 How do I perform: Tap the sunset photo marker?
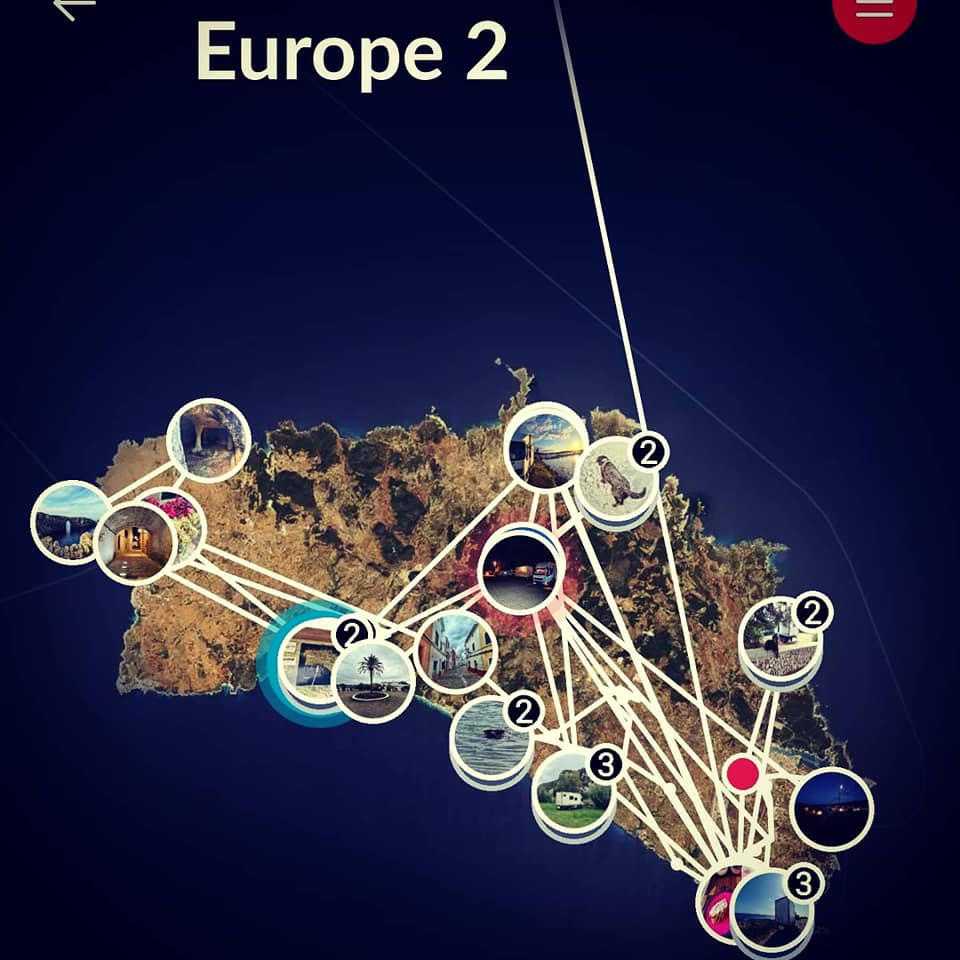pos(545,446)
